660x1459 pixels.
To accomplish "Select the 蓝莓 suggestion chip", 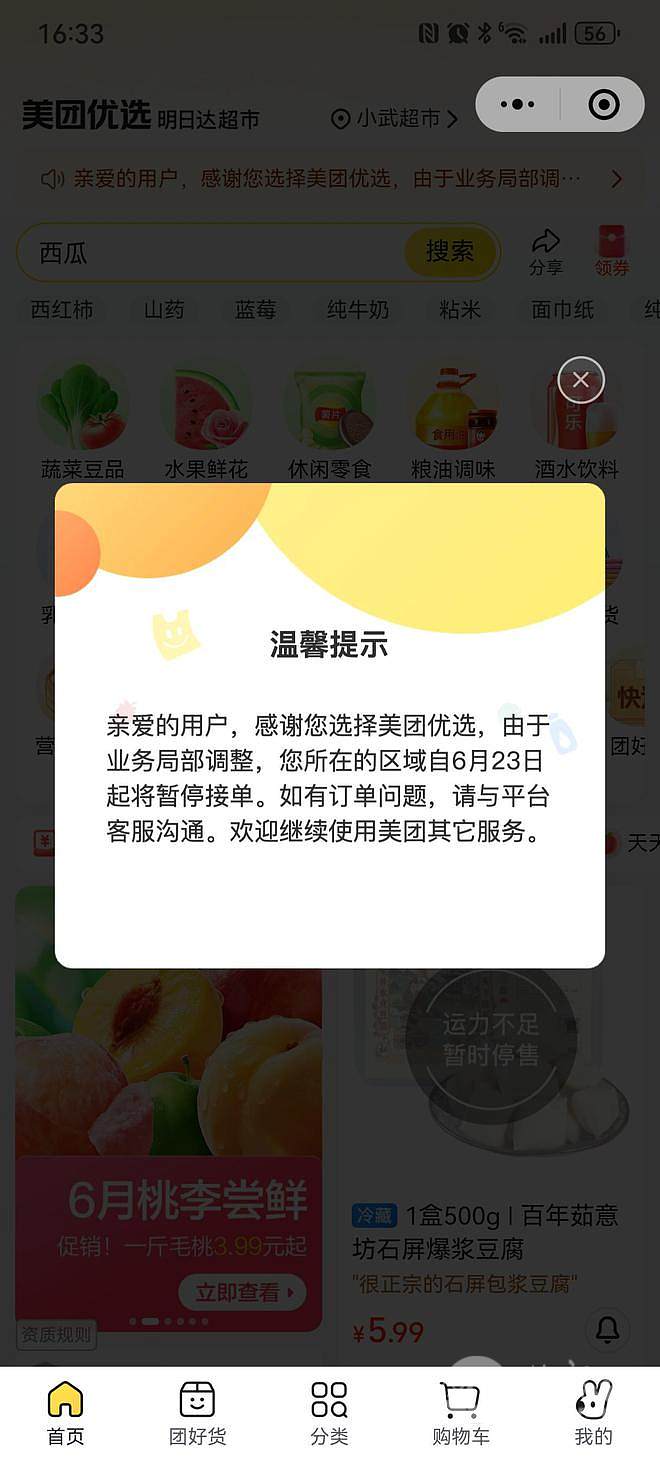I will click(255, 310).
